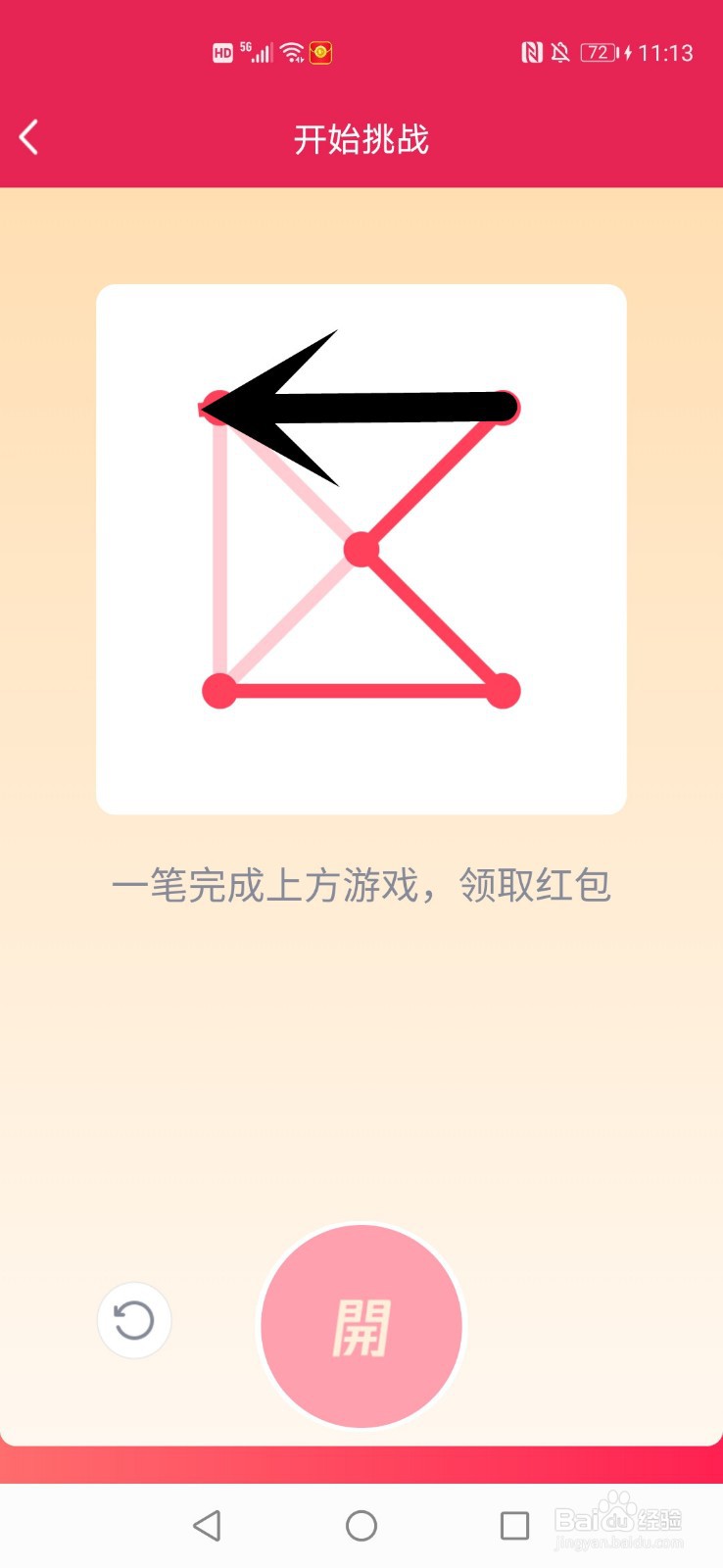
Task: Tap the muted notification bell icon
Action: click(x=561, y=52)
